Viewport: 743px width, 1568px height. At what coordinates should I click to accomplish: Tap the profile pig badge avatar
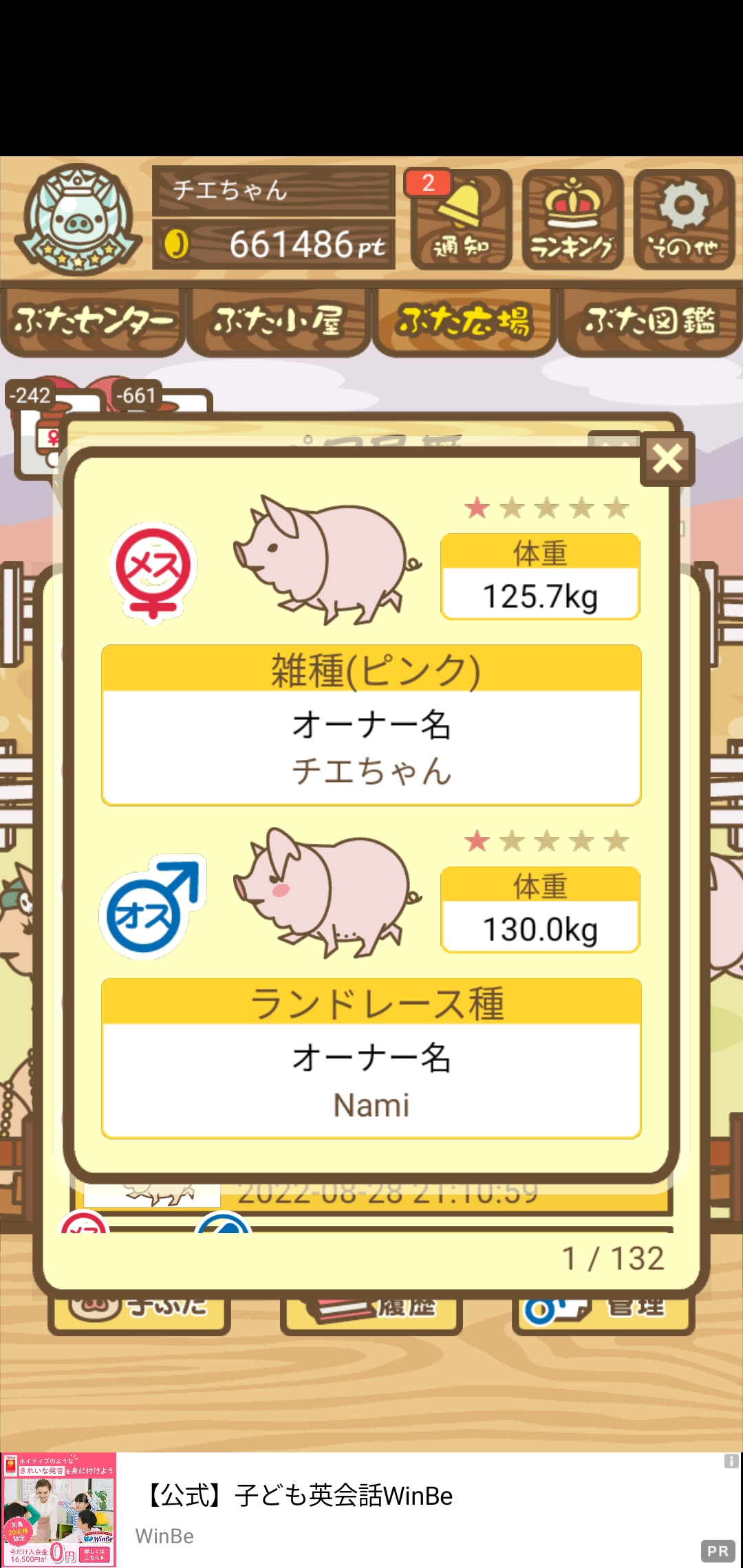pos(78,217)
